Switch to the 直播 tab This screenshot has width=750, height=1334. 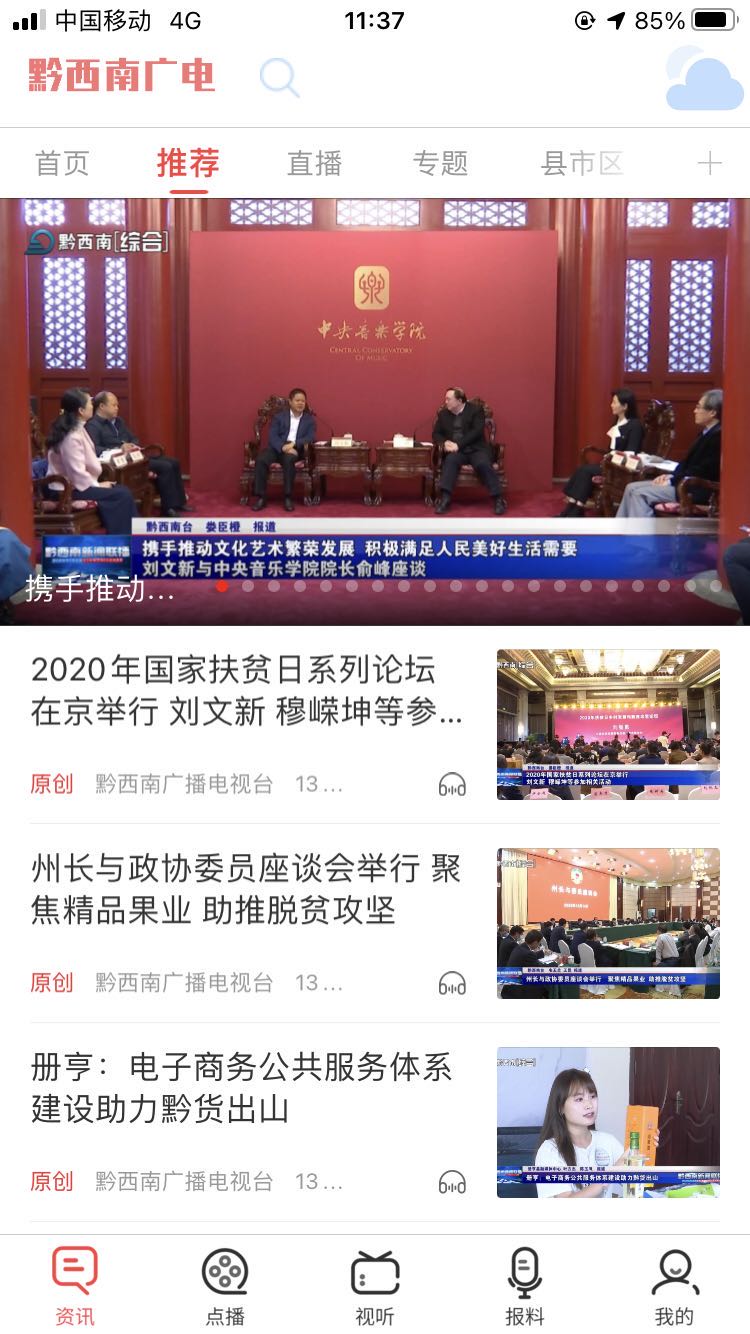(x=315, y=162)
